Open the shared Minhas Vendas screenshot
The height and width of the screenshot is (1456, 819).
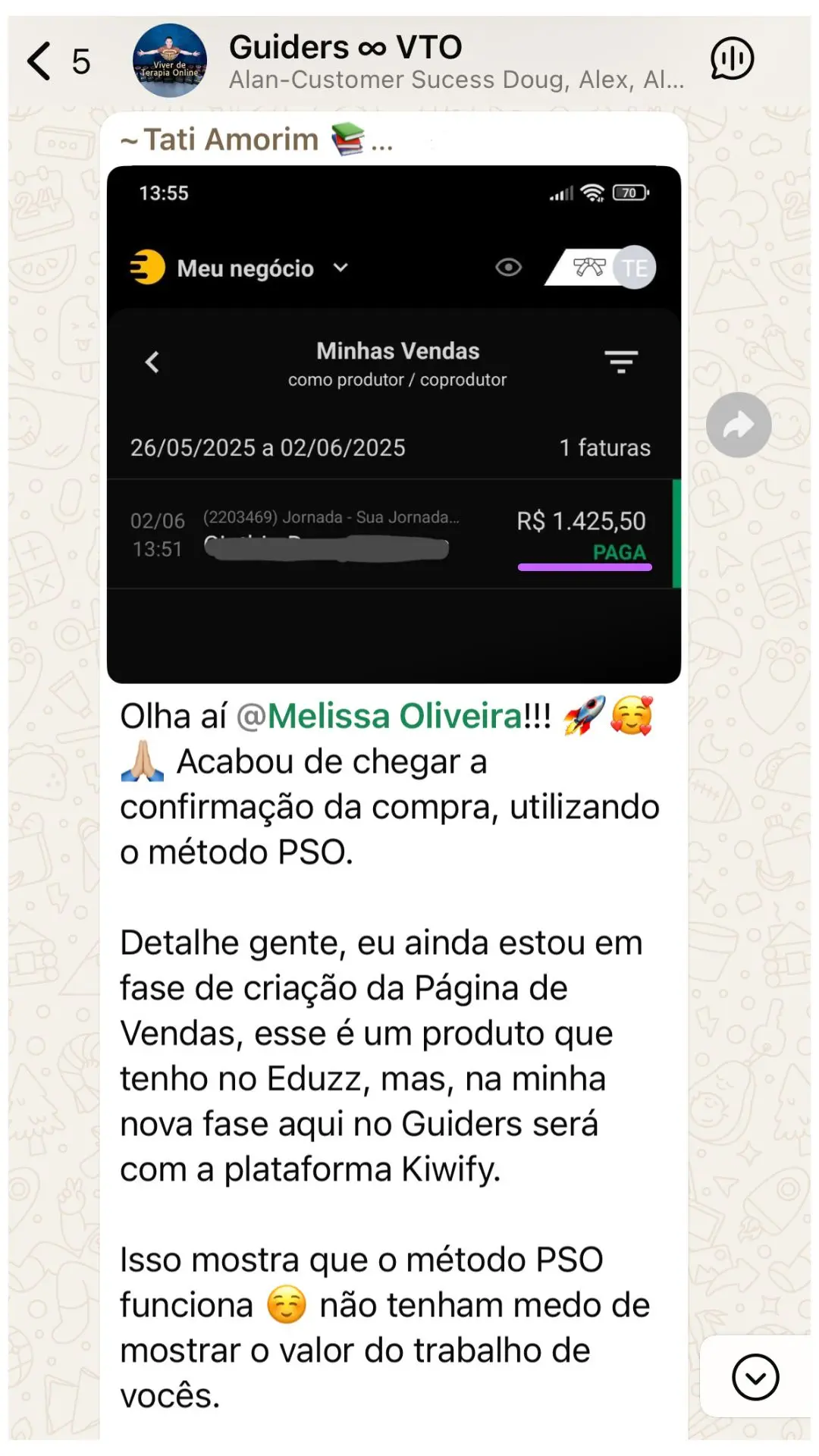[x=394, y=425]
